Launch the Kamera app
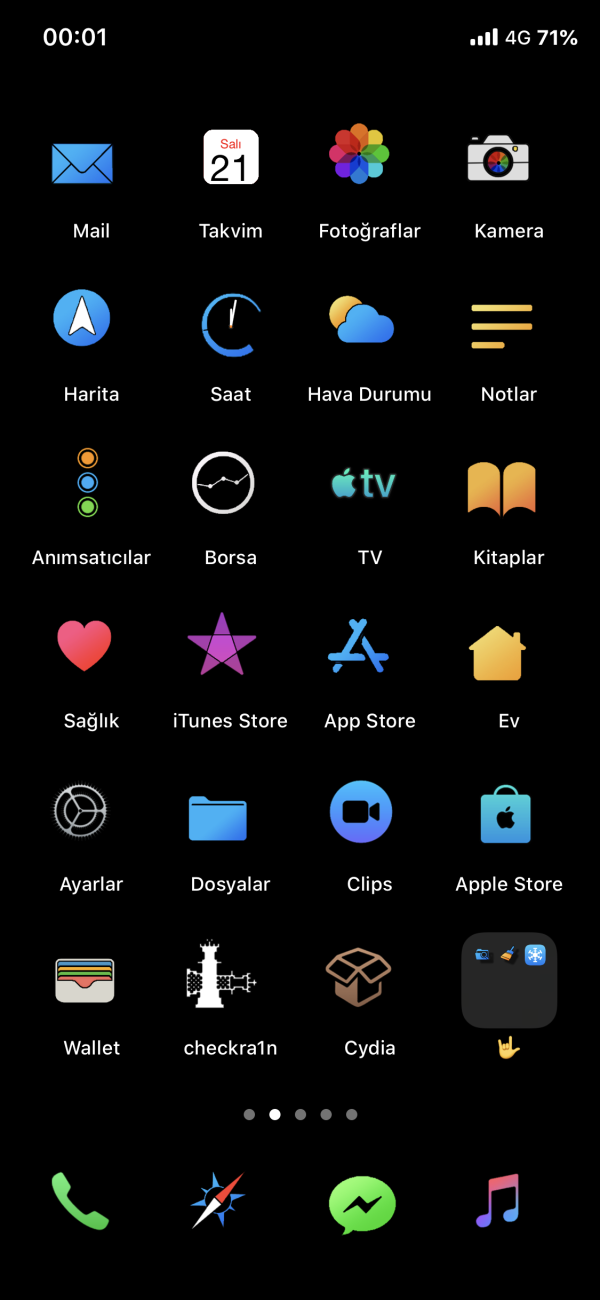600x1300 pixels. 498,158
